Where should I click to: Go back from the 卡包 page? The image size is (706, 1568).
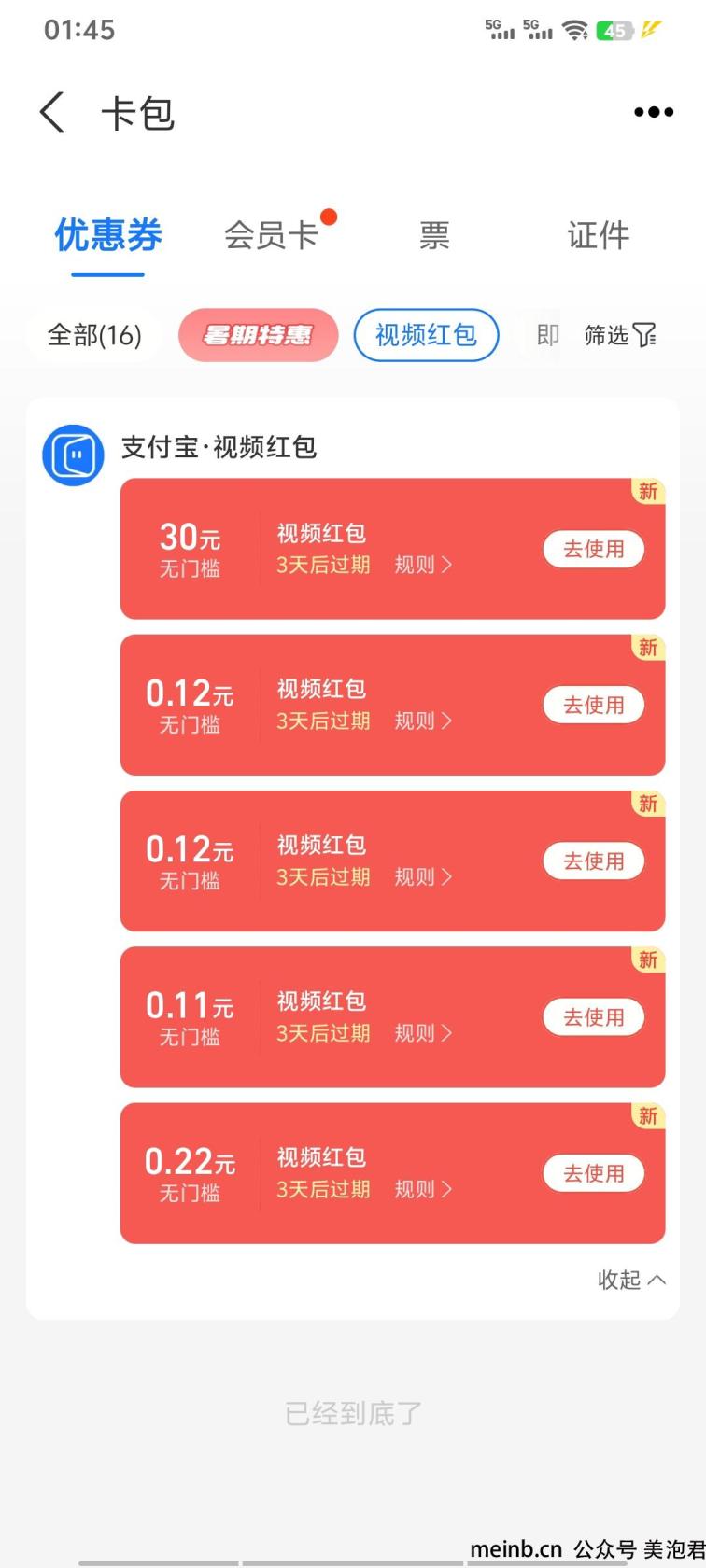(53, 113)
